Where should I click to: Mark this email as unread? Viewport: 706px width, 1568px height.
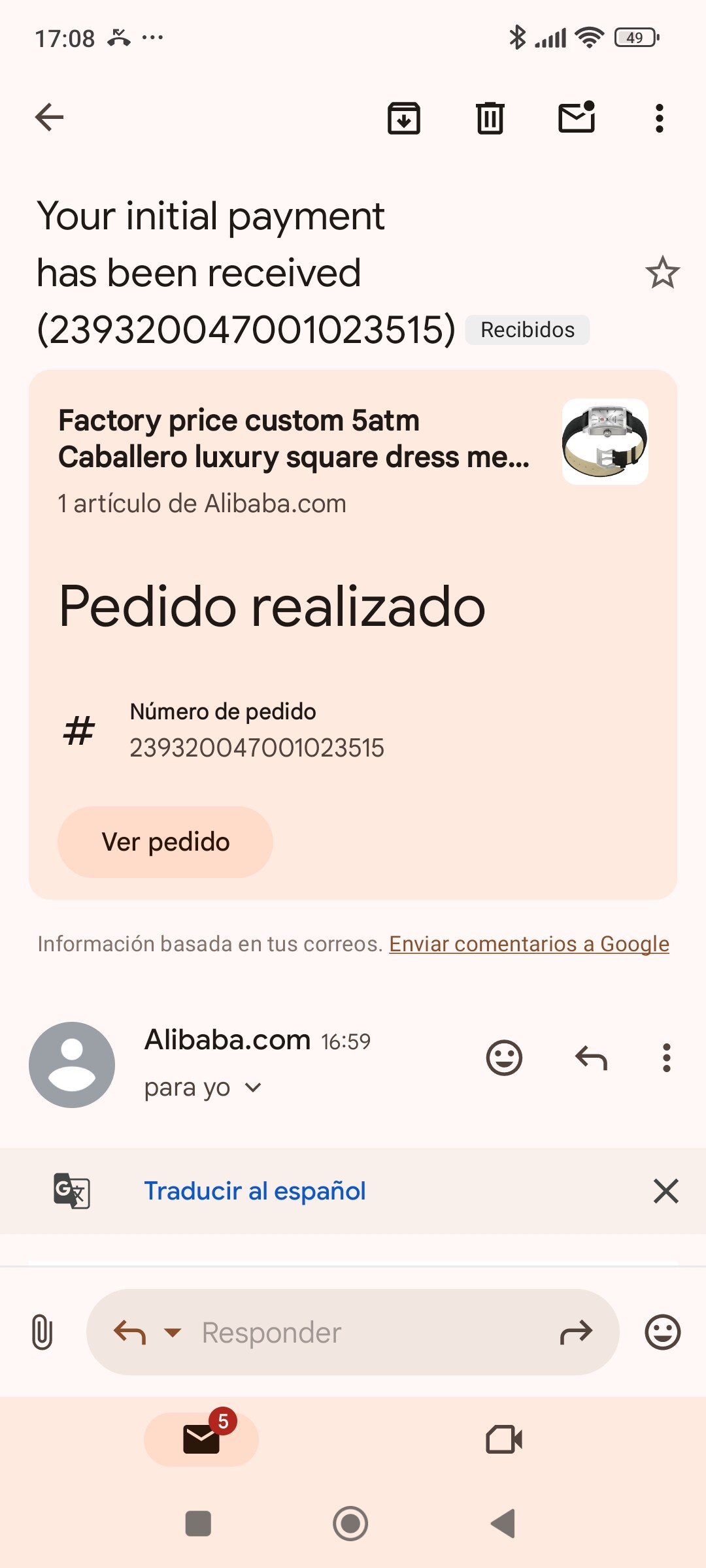tap(577, 118)
